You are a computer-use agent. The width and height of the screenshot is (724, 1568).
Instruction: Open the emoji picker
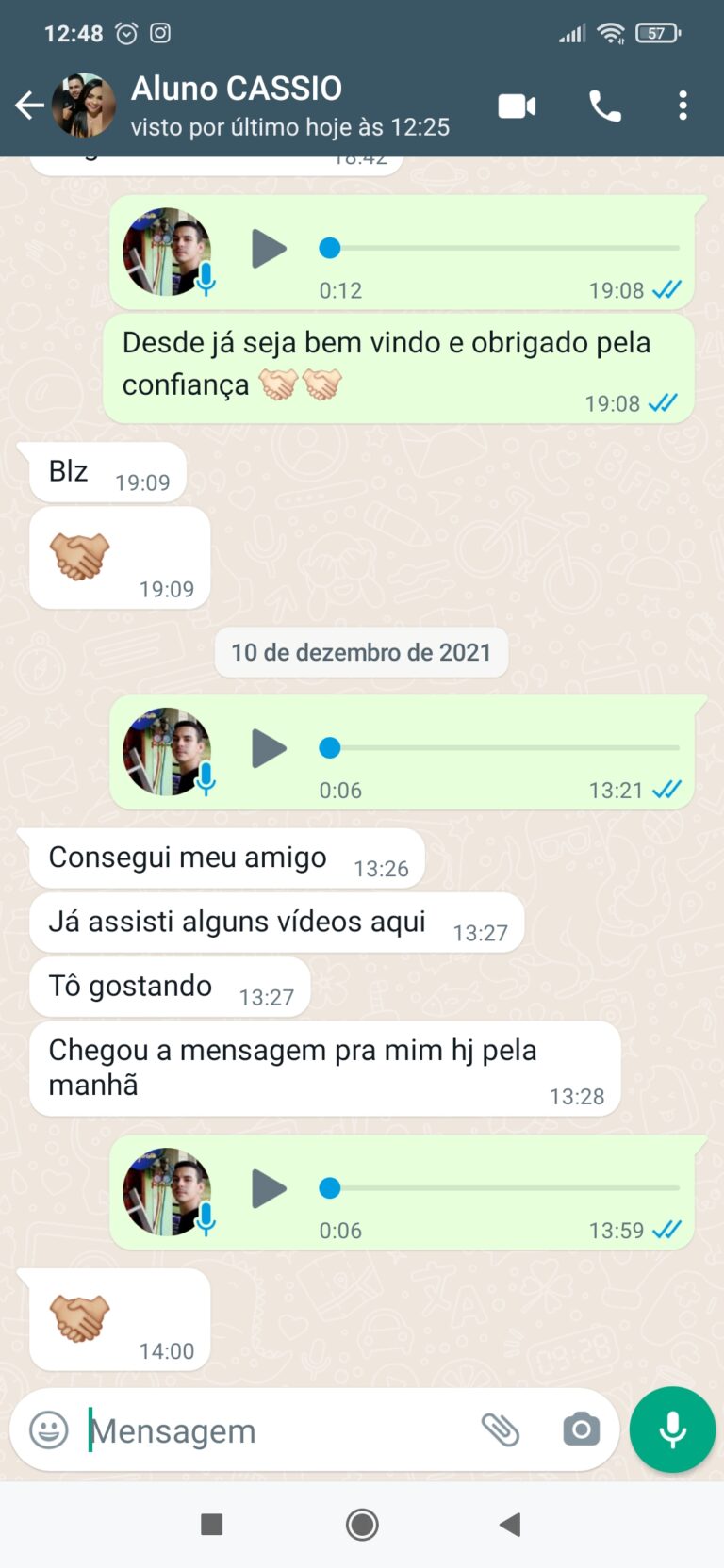click(49, 1429)
